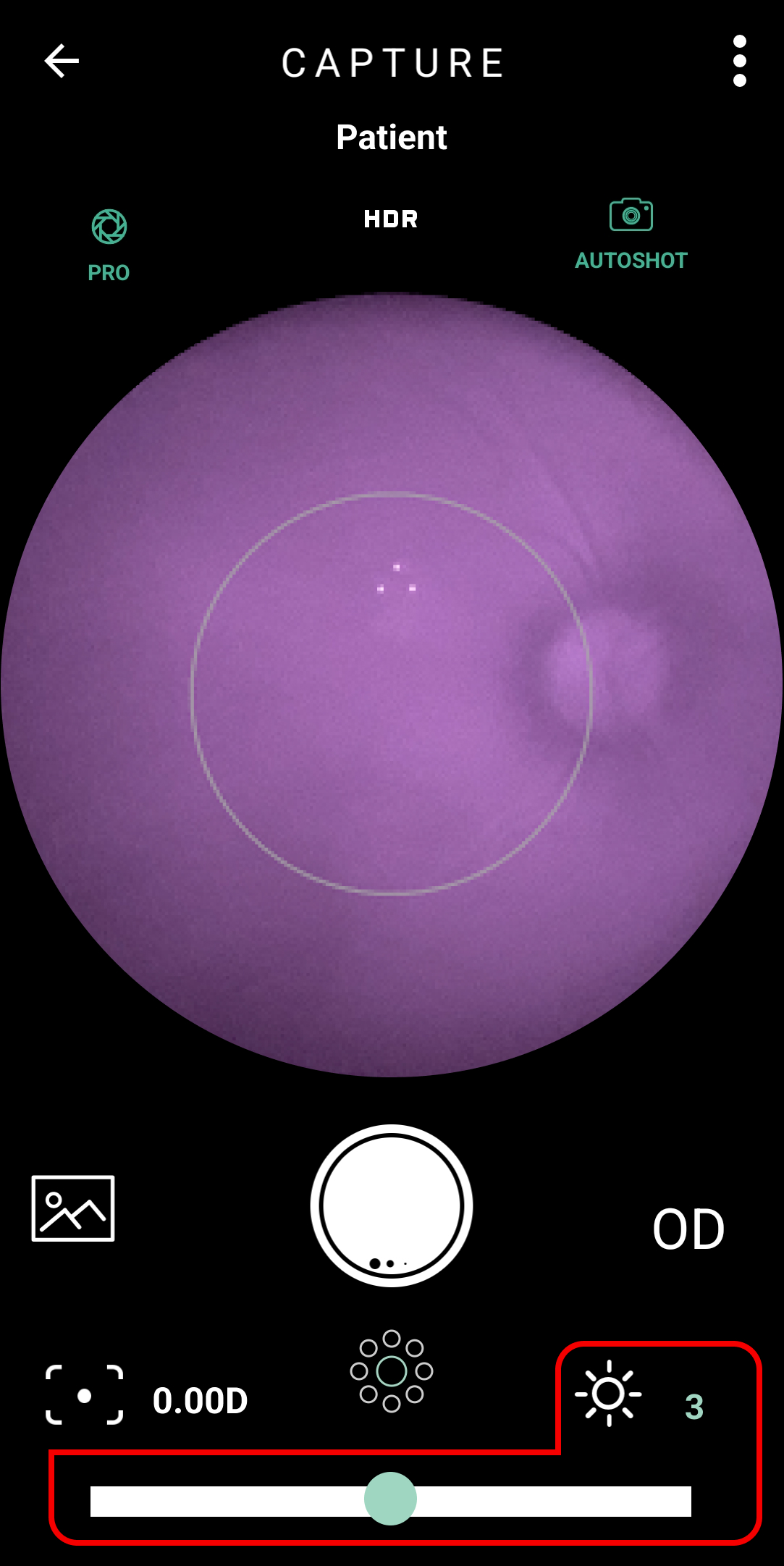Open the image gallery icon
Screen dimensions: 784x1566
(73, 1208)
